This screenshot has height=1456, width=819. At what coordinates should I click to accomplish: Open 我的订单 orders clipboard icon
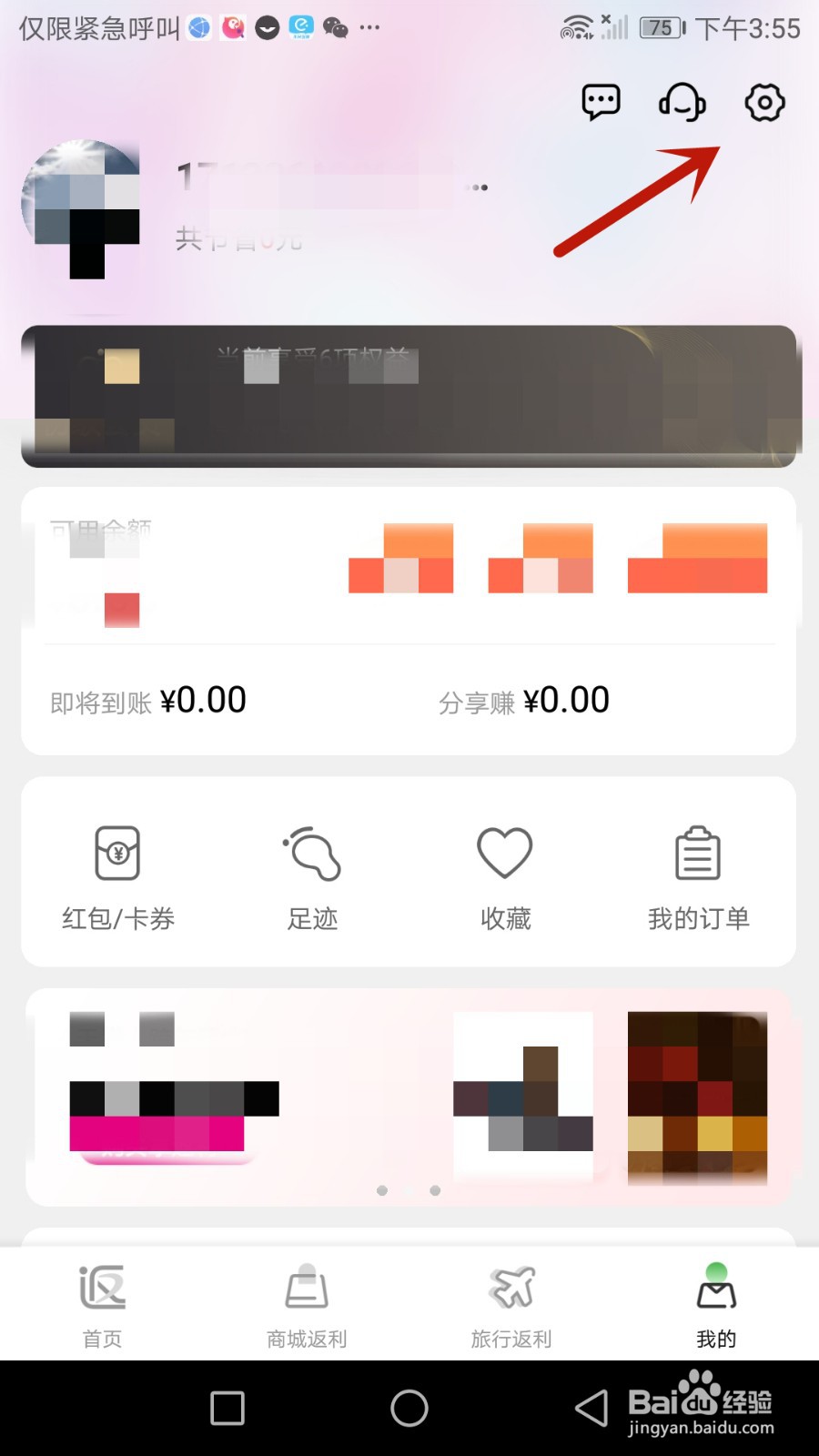tap(696, 853)
